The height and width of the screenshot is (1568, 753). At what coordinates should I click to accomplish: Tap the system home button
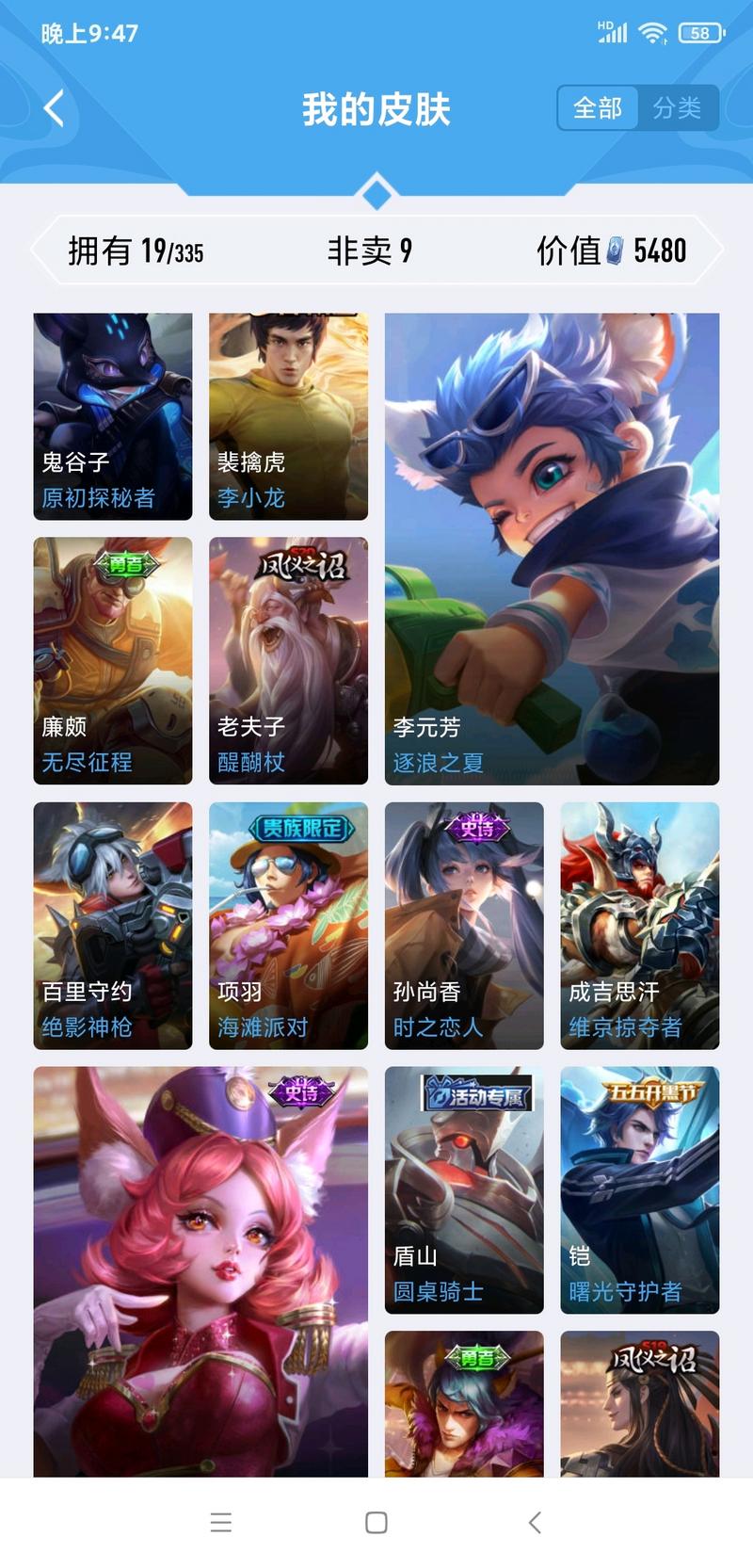376,1523
